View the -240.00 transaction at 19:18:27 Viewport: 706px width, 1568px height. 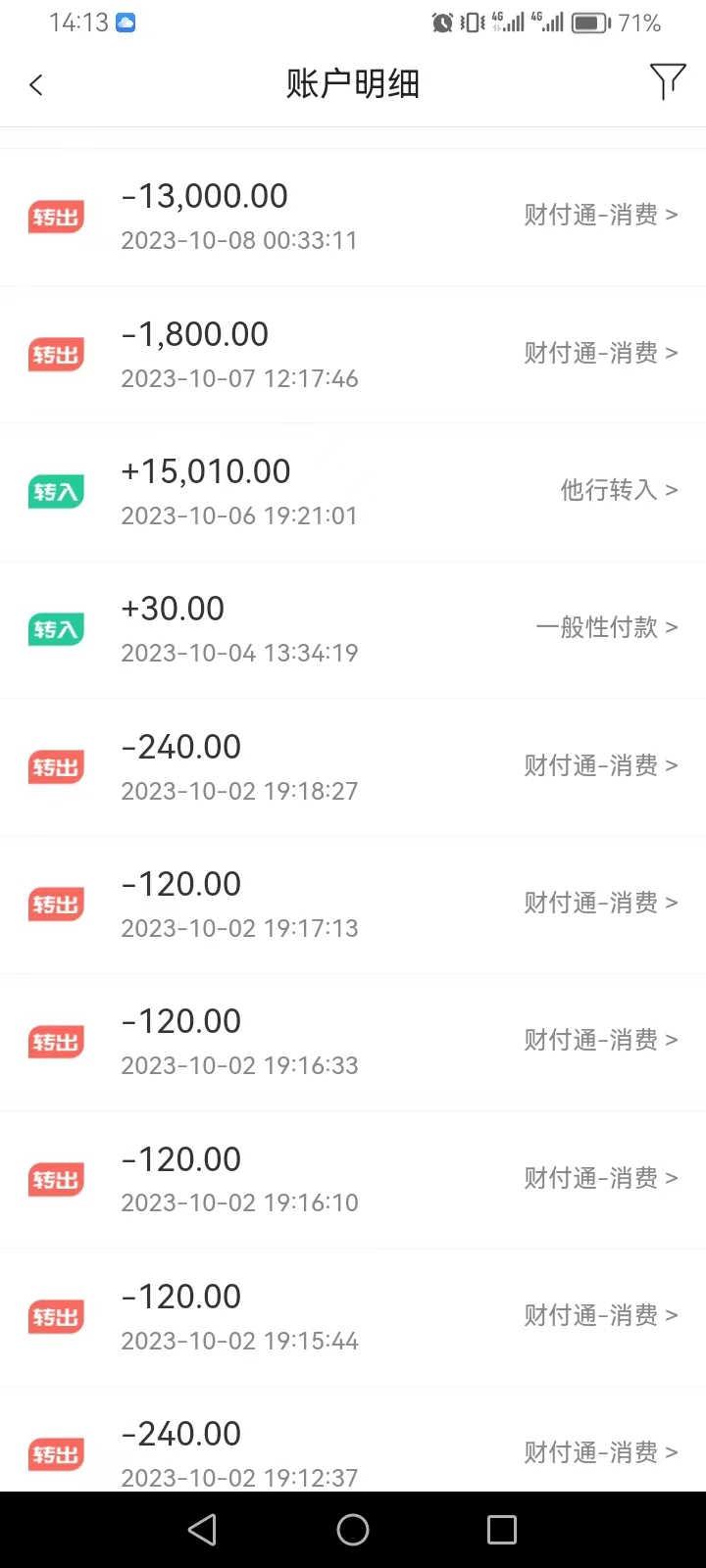tap(353, 767)
